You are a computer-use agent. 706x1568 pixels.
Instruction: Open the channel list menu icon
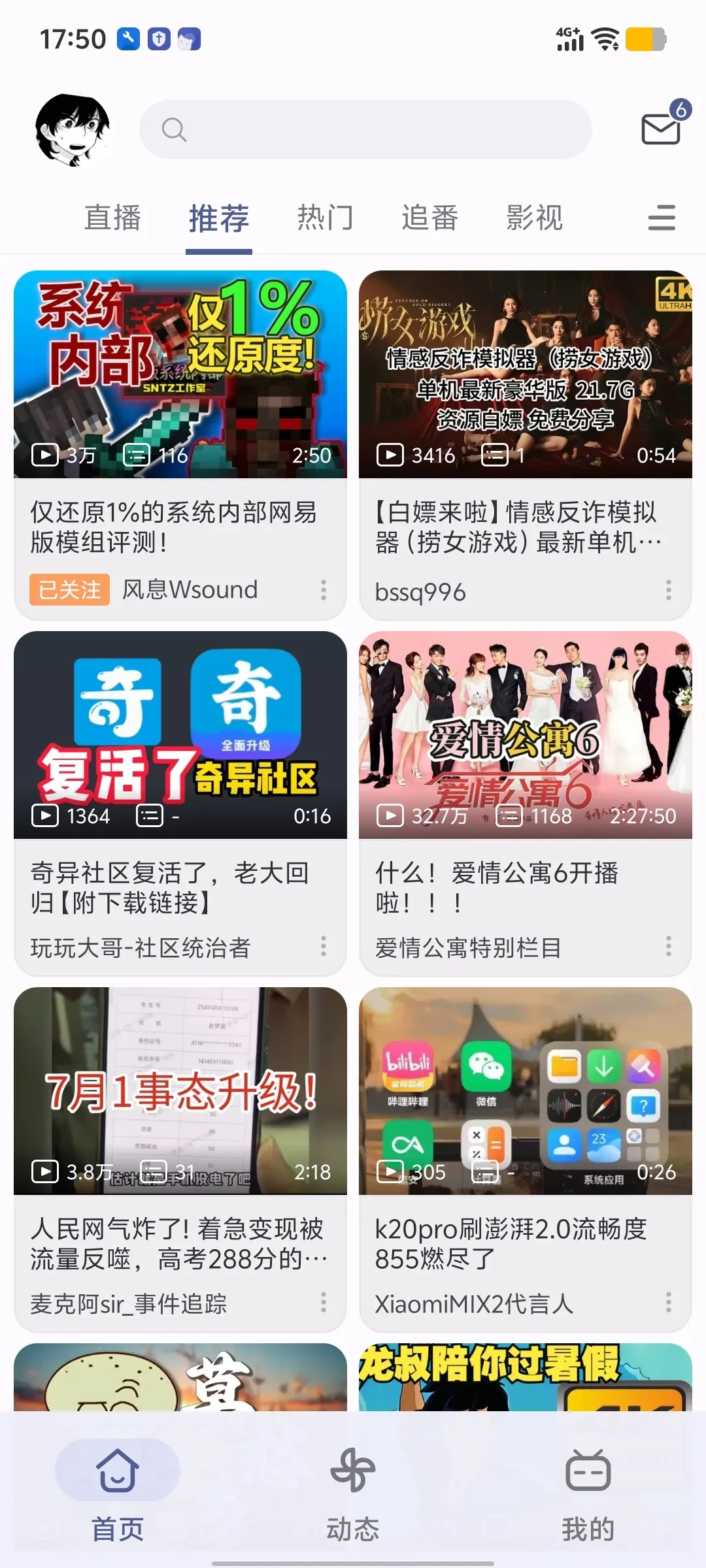pyautogui.click(x=662, y=218)
